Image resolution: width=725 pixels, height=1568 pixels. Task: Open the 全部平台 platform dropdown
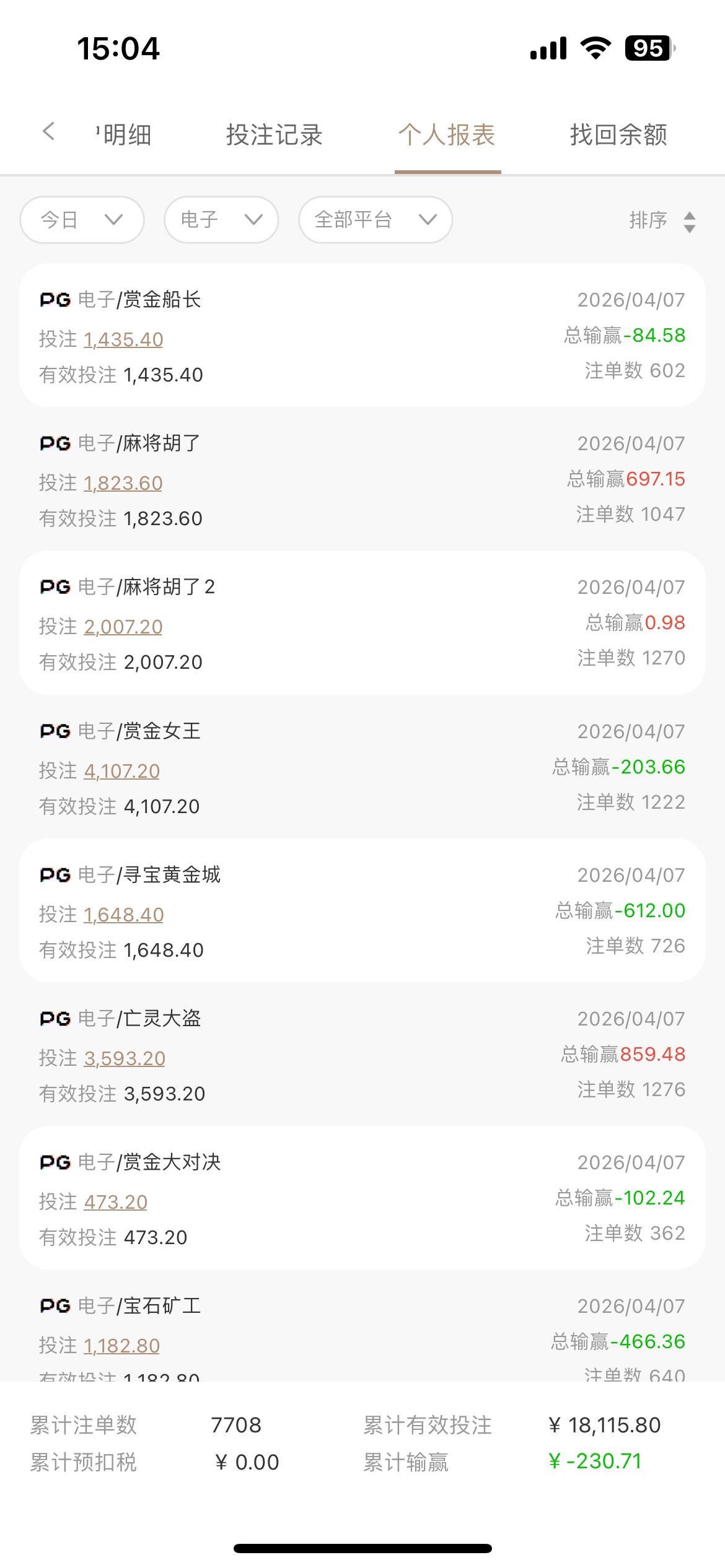pyautogui.click(x=375, y=220)
